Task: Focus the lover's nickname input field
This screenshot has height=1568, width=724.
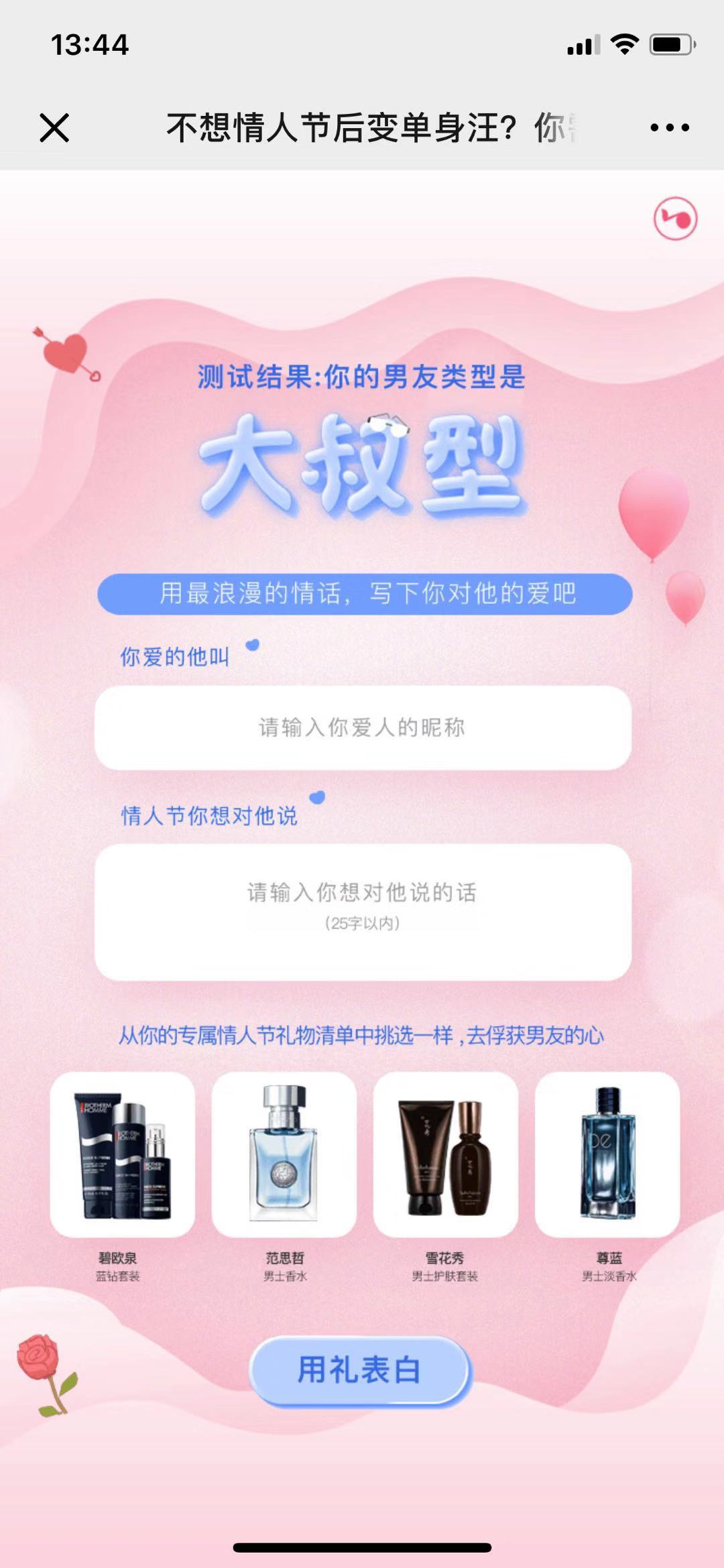Action: click(363, 727)
